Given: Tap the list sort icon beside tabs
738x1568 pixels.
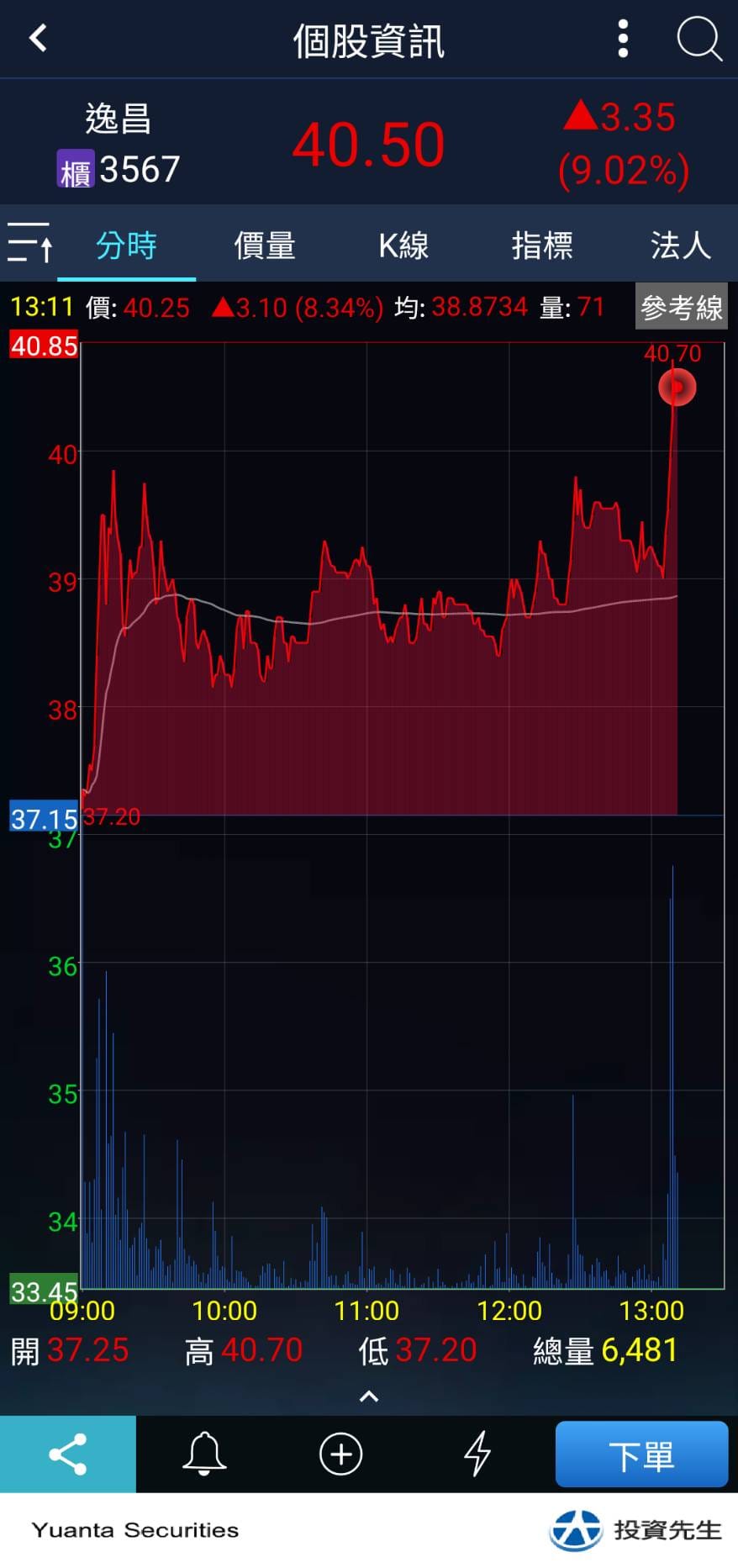Looking at the screenshot, I should [29, 244].
